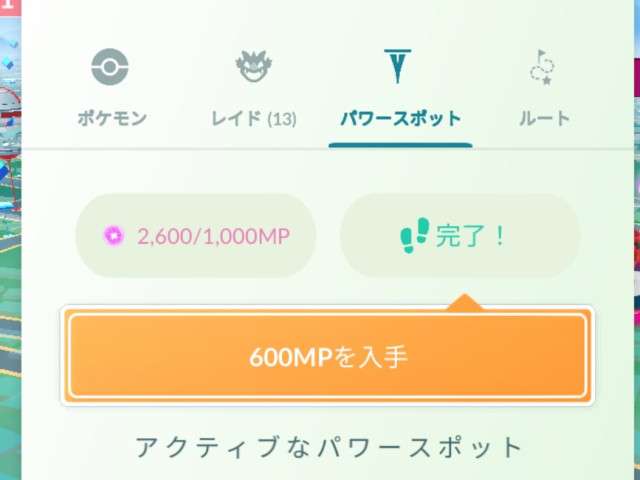Claim 600MP with the orange button
This screenshot has width=640, height=480.
(x=328, y=357)
